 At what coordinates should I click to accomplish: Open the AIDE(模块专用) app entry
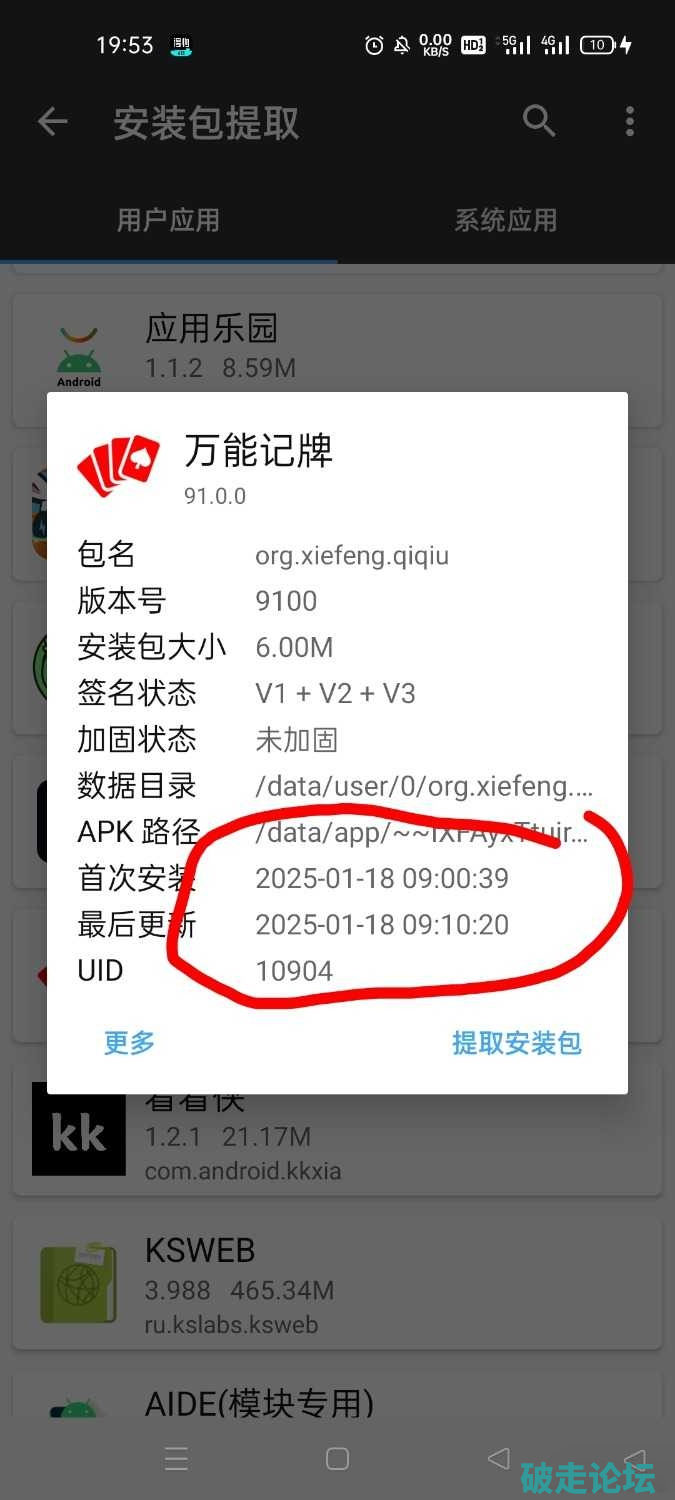pyautogui.click(x=336, y=1402)
